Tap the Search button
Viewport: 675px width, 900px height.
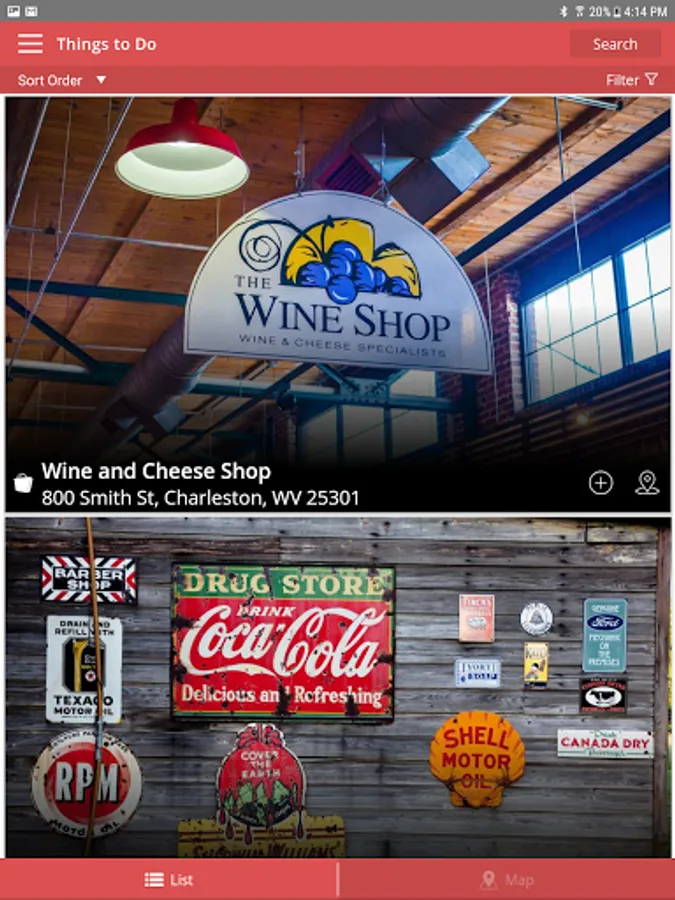coord(615,44)
